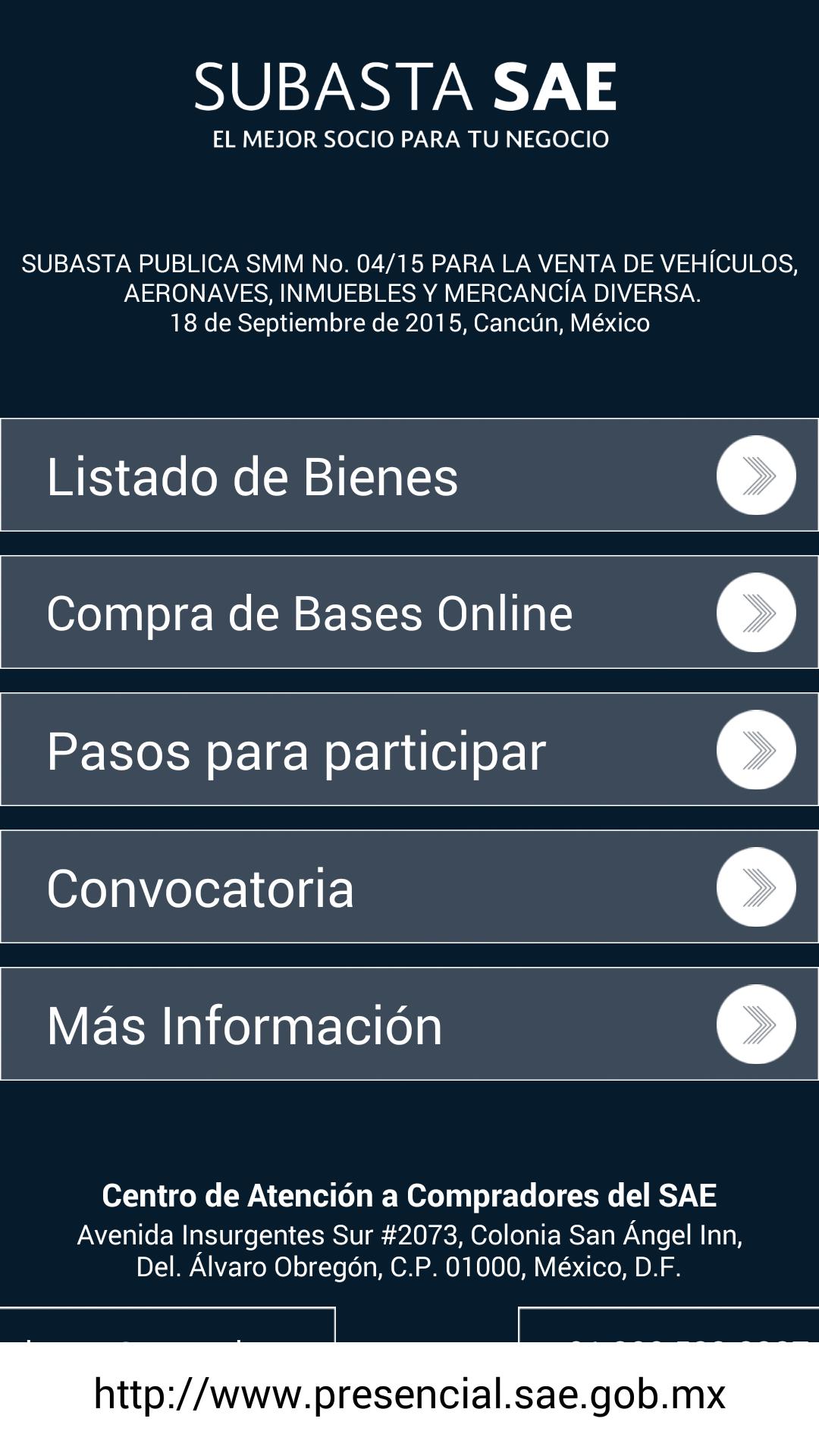This screenshot has height=1456, width=819.
Task: View Pasos para participar
Action: tap(409, 750)
